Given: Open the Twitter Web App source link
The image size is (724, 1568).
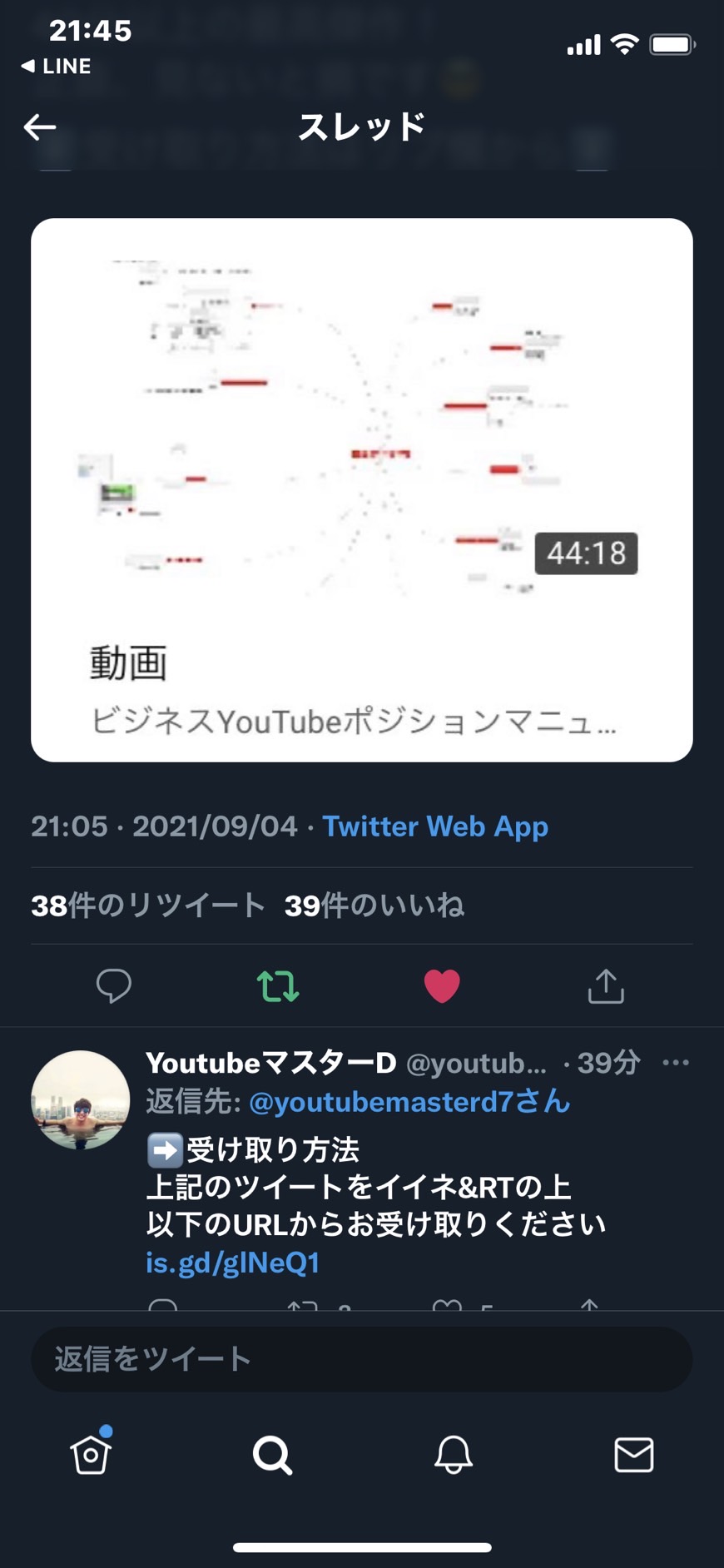Looking at the screenshot, I should coord(435,826).
